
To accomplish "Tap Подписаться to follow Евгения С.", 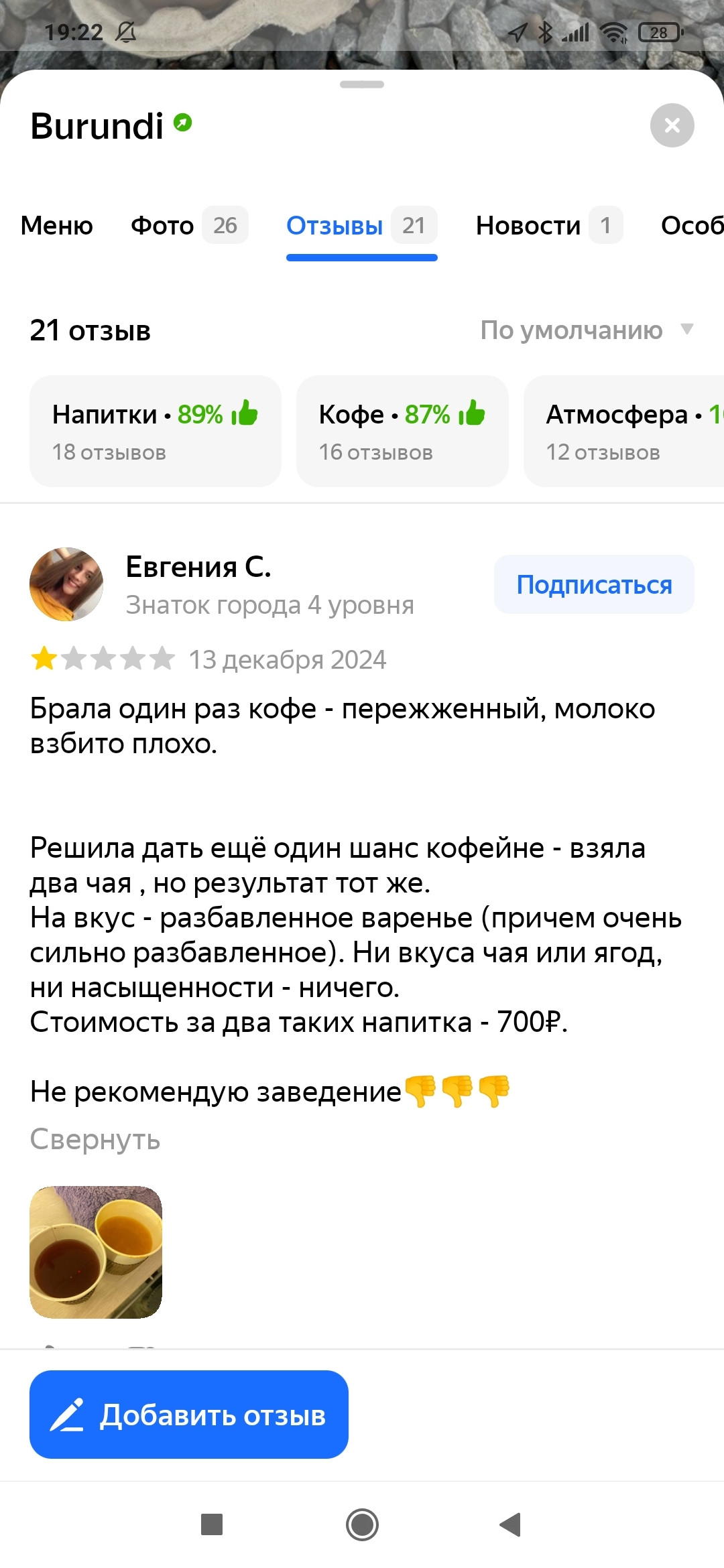I will (x=593, y=584).
